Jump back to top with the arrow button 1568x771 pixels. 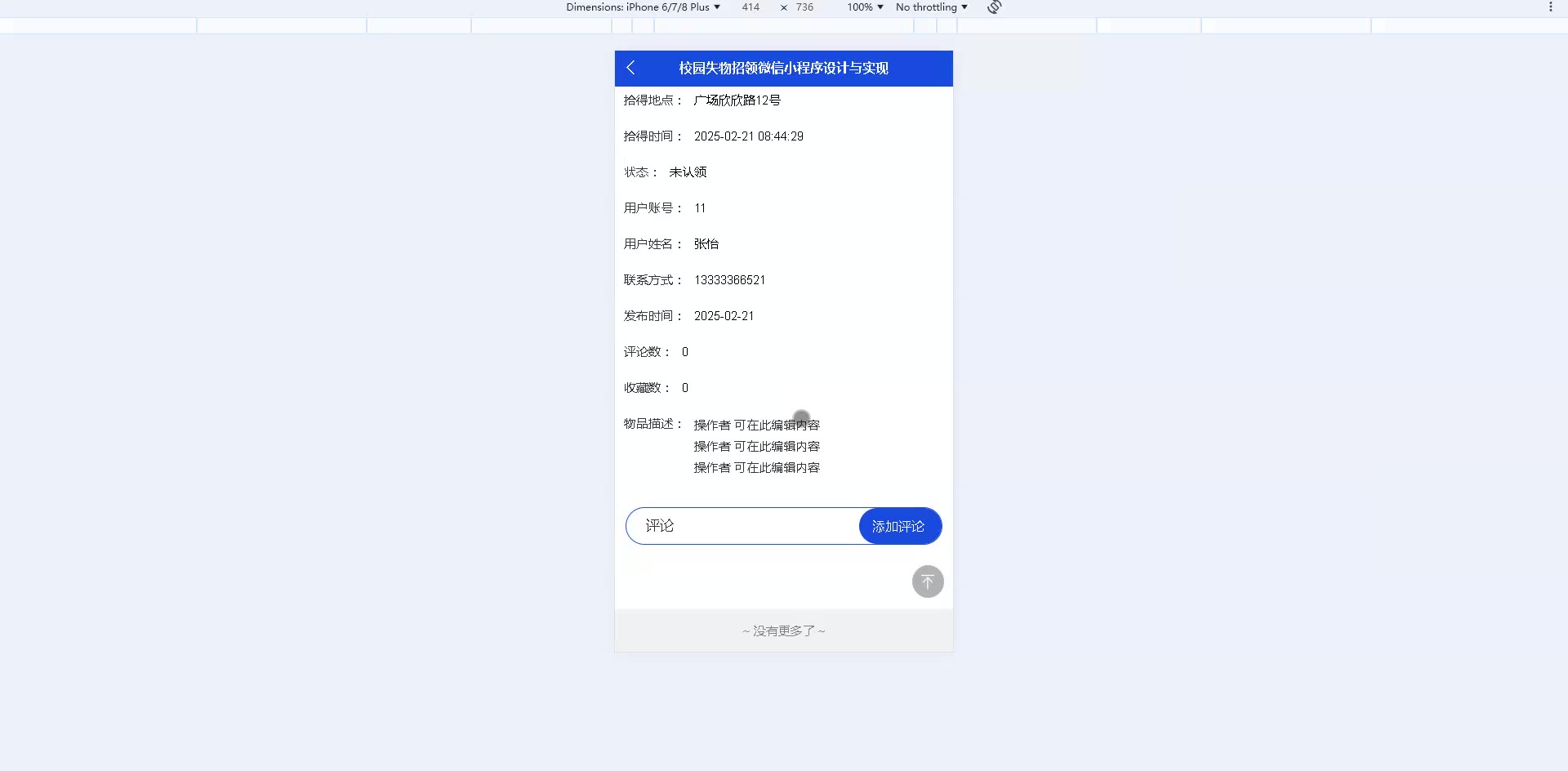928,582
